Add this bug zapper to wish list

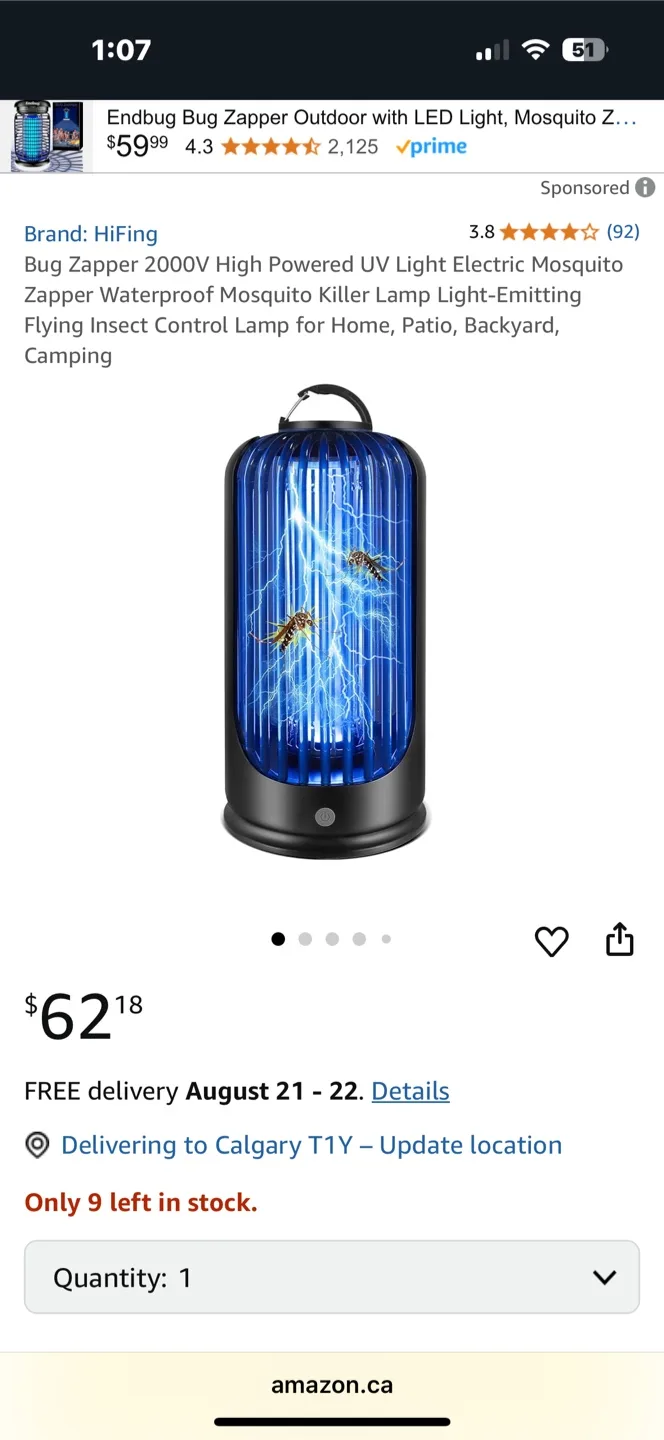pos(551,941)
